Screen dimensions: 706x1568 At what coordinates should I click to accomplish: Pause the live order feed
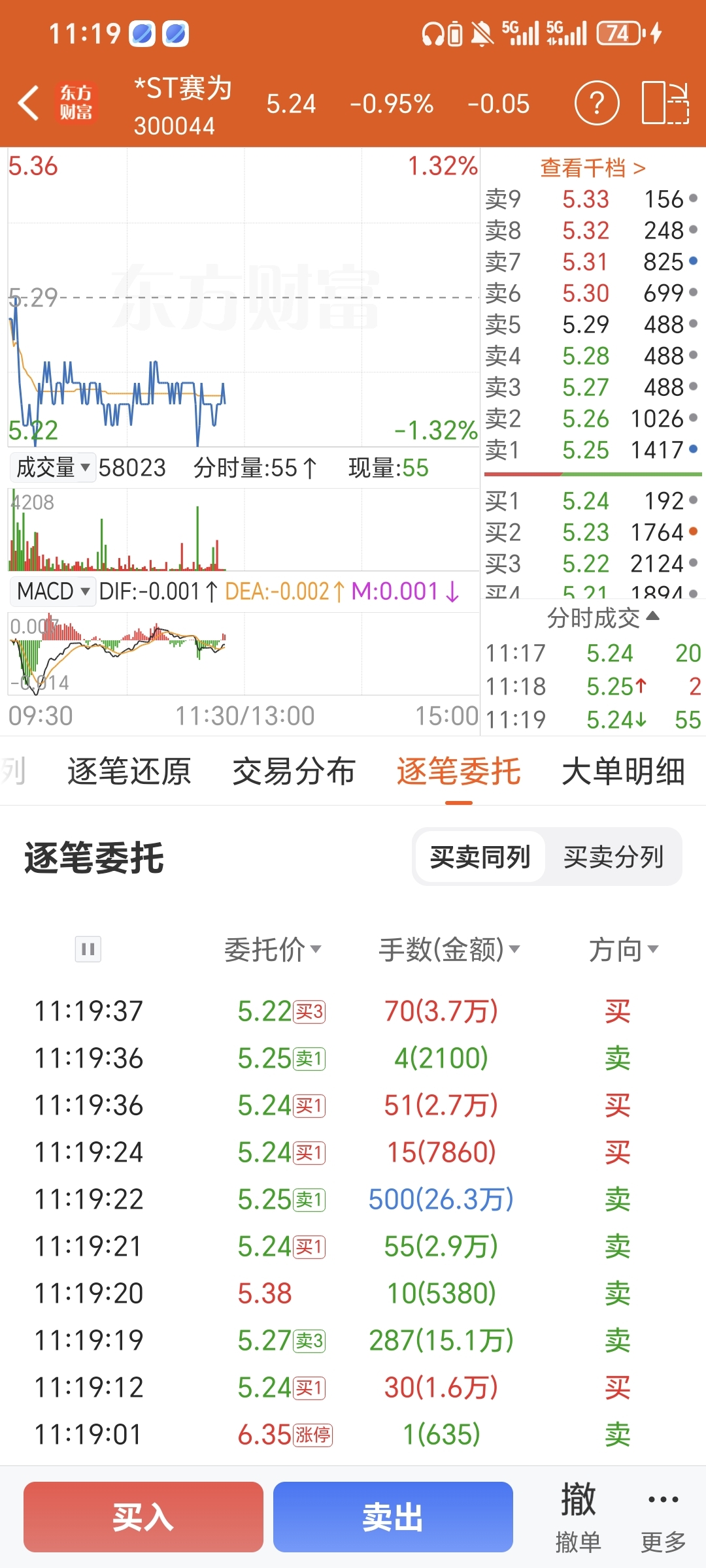click(88, 949)
